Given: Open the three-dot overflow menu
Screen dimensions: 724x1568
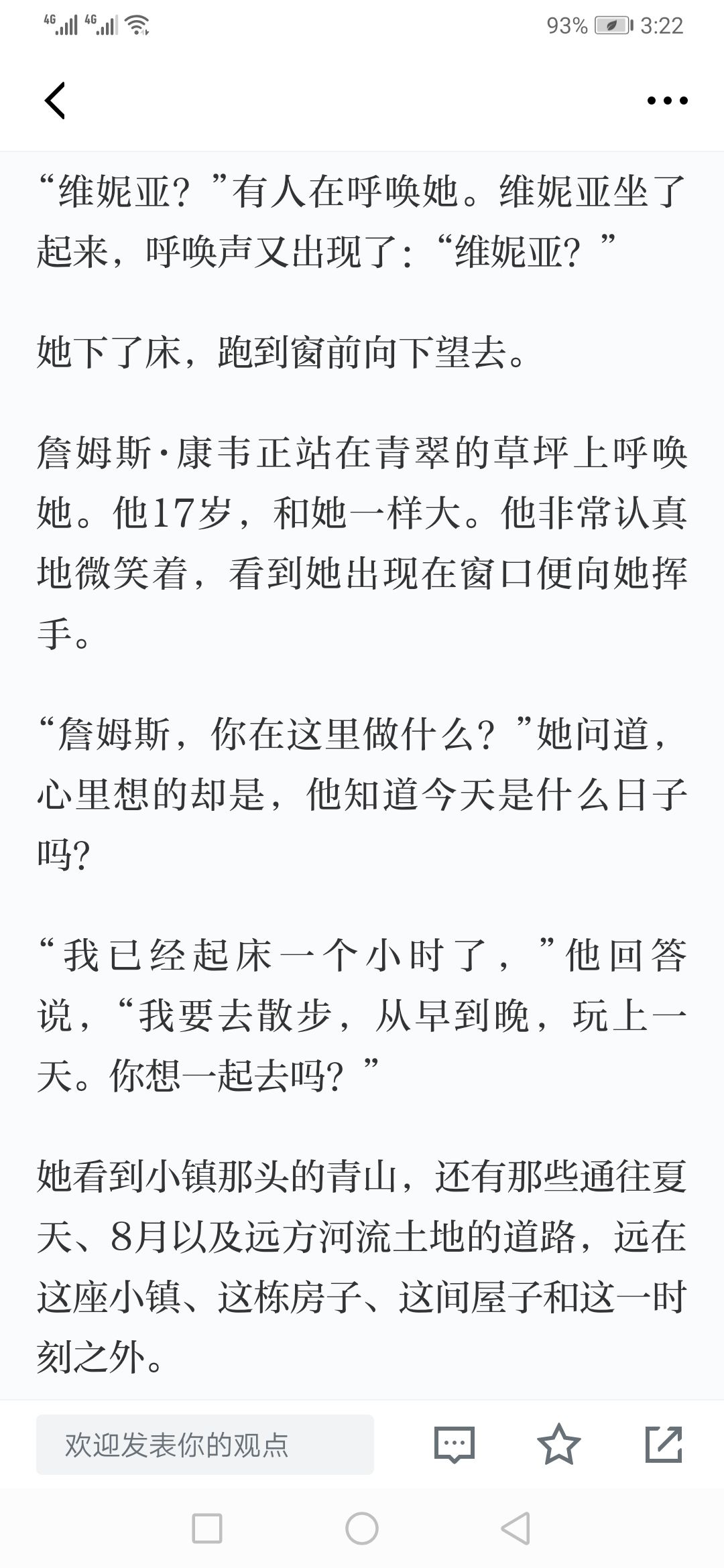Looking at the screenshot, I should point(667,101).
